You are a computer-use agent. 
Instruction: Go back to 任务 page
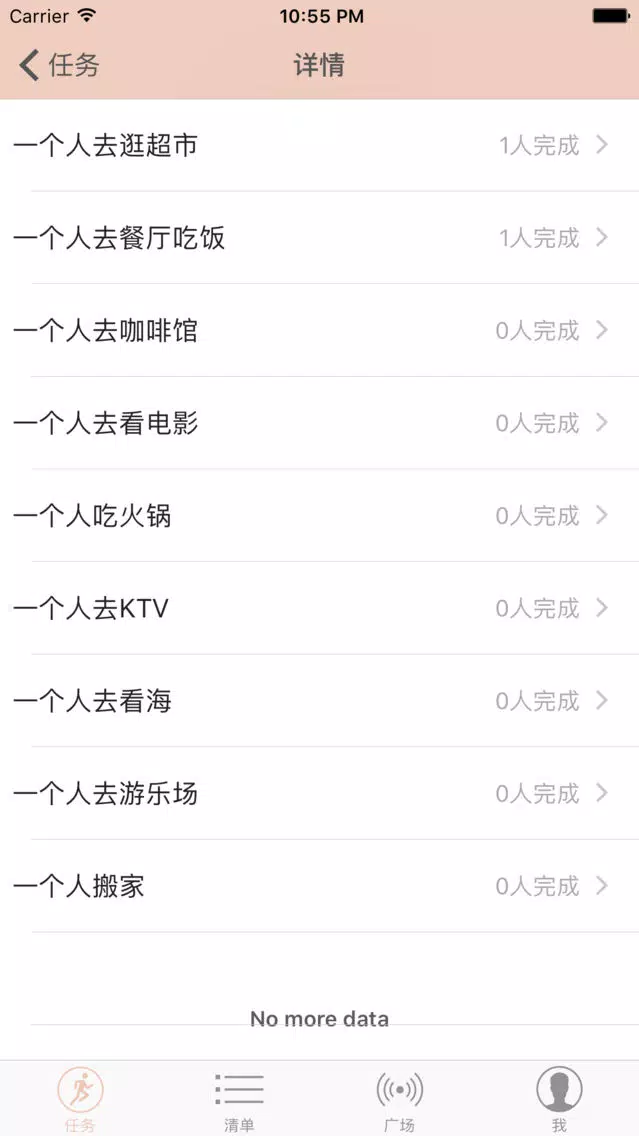tap(59, 65)
